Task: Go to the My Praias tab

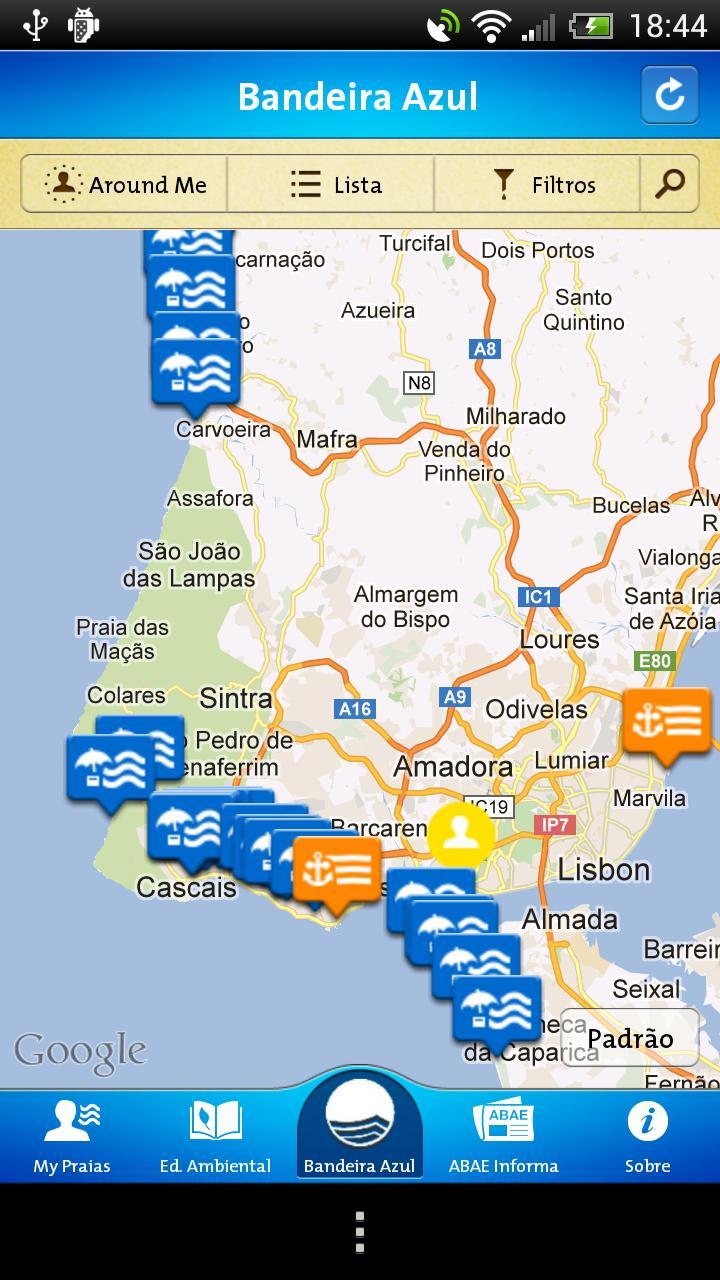Action: tap(72, 1137)
